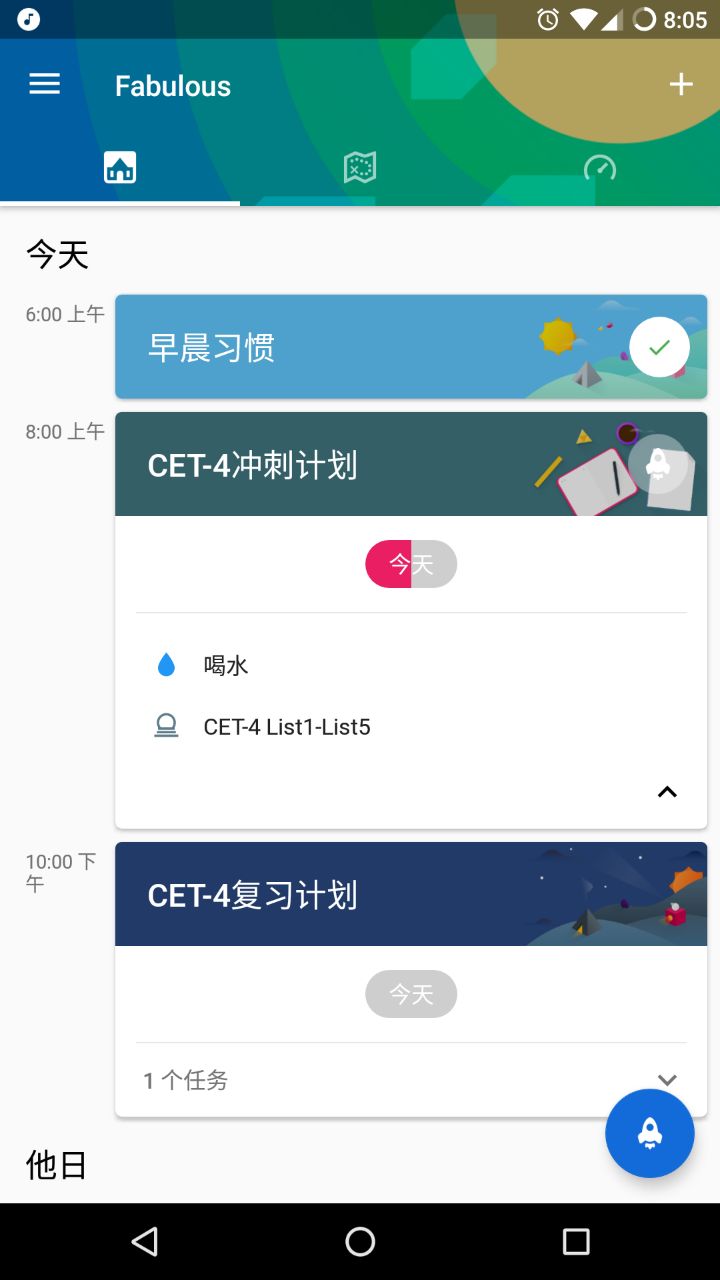
Task: Open the hamburger navigation drawer
Action: point(45,85)
